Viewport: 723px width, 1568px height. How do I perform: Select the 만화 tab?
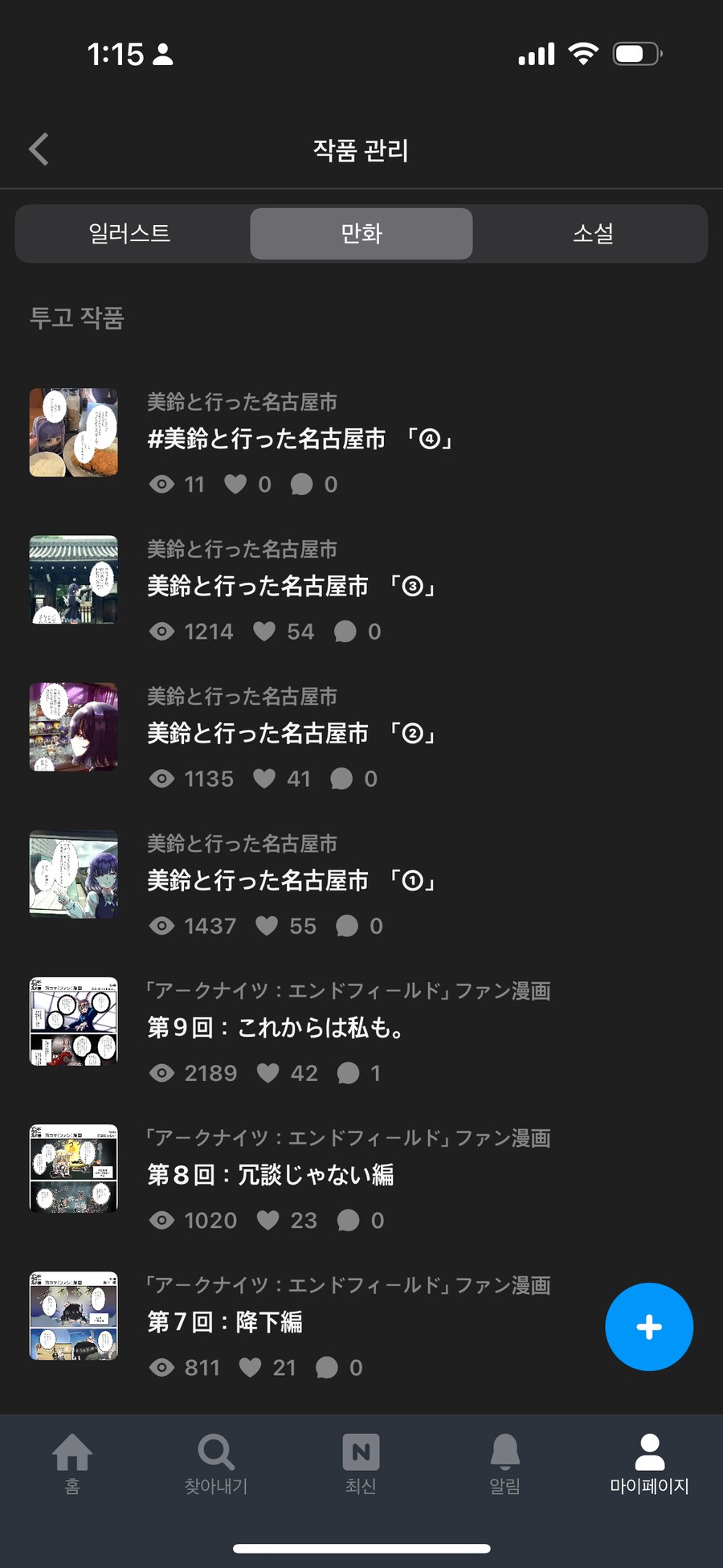(x=361, y=234)
